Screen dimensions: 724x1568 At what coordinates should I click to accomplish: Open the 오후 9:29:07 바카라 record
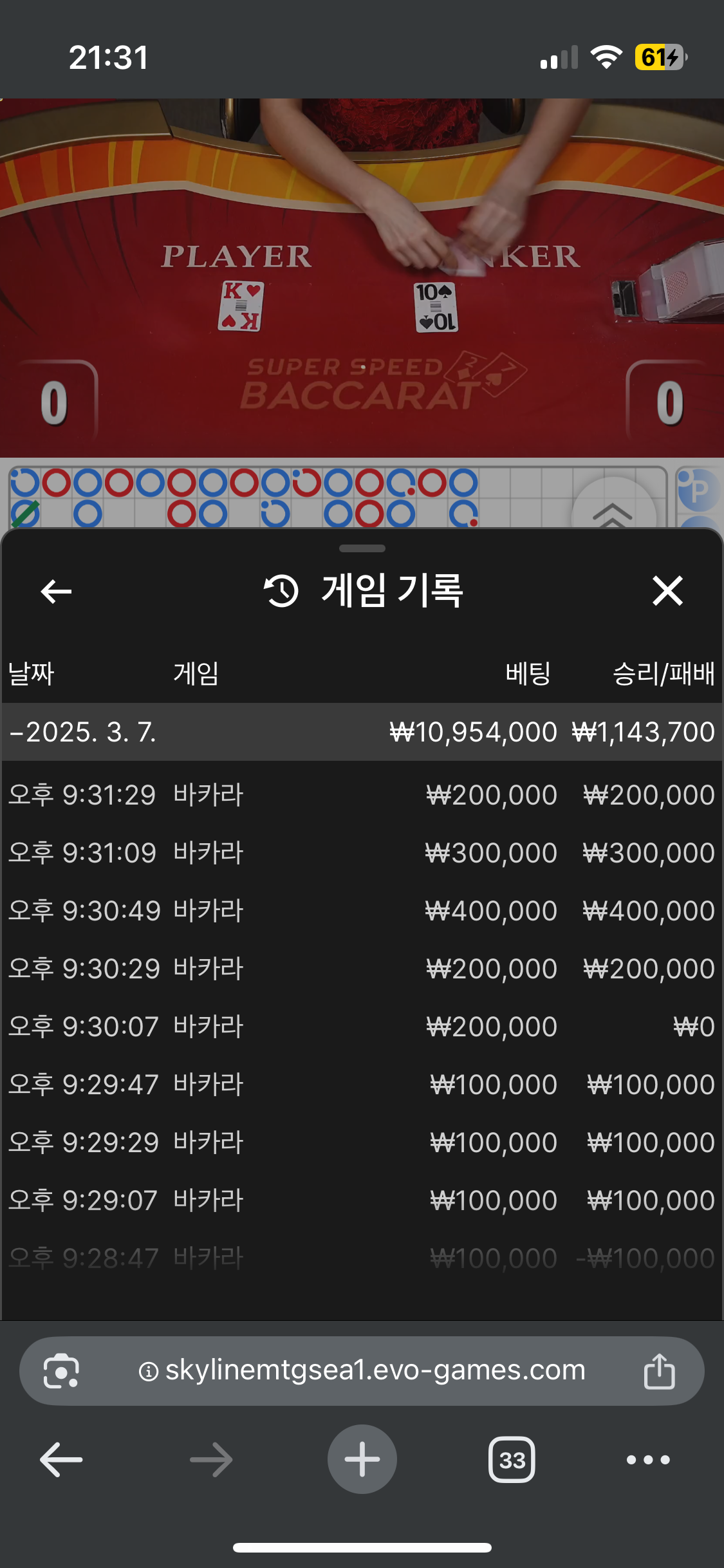coord(362,1200)
